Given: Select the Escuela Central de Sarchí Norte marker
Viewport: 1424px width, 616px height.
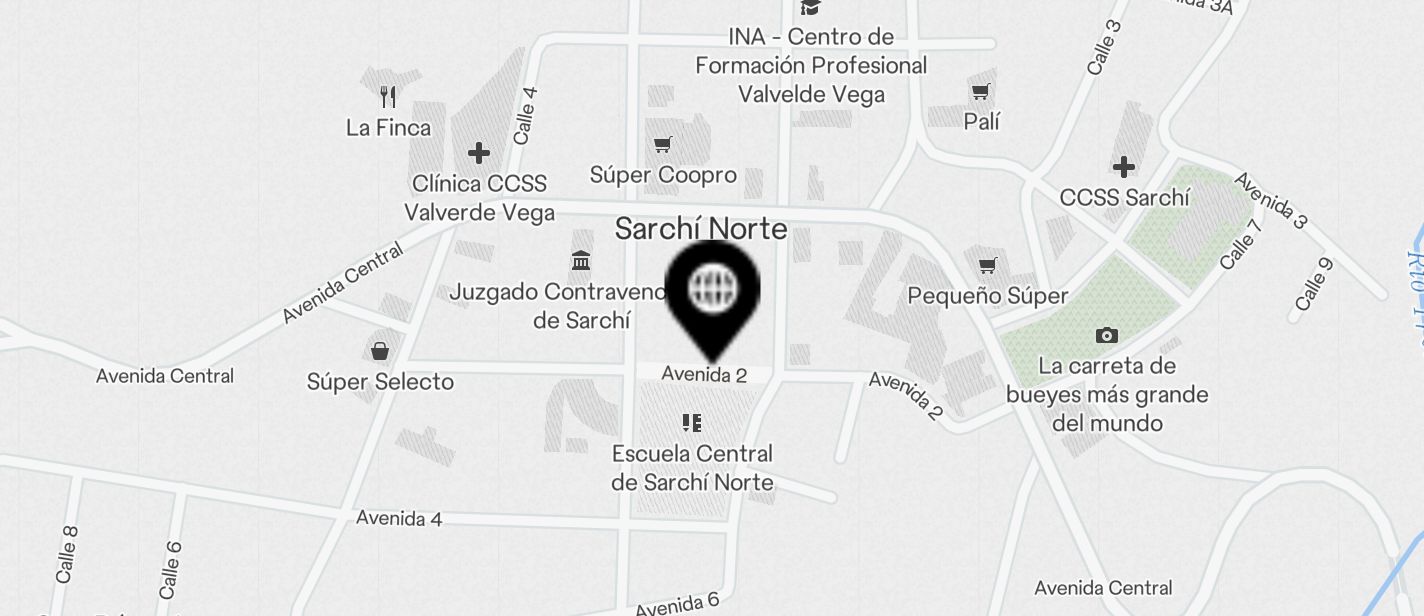Looking at the screenshot, I should tap(692, 423).
